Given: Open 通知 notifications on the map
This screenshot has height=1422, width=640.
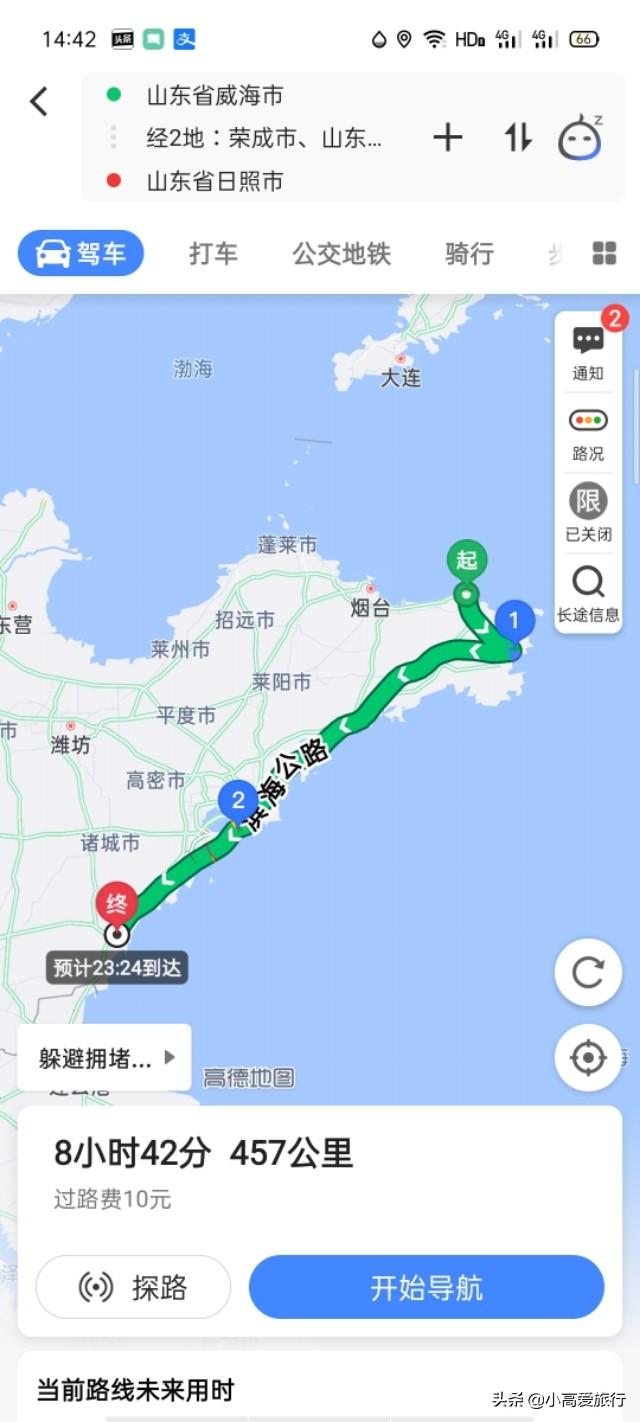Looking at the screenshot, I should (x=588, y=352).
